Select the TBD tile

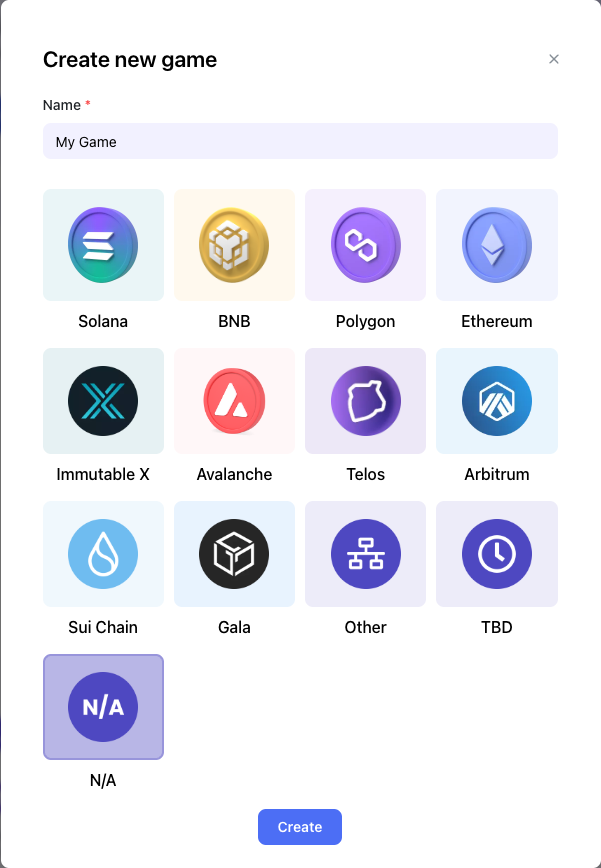click(496, 554)
